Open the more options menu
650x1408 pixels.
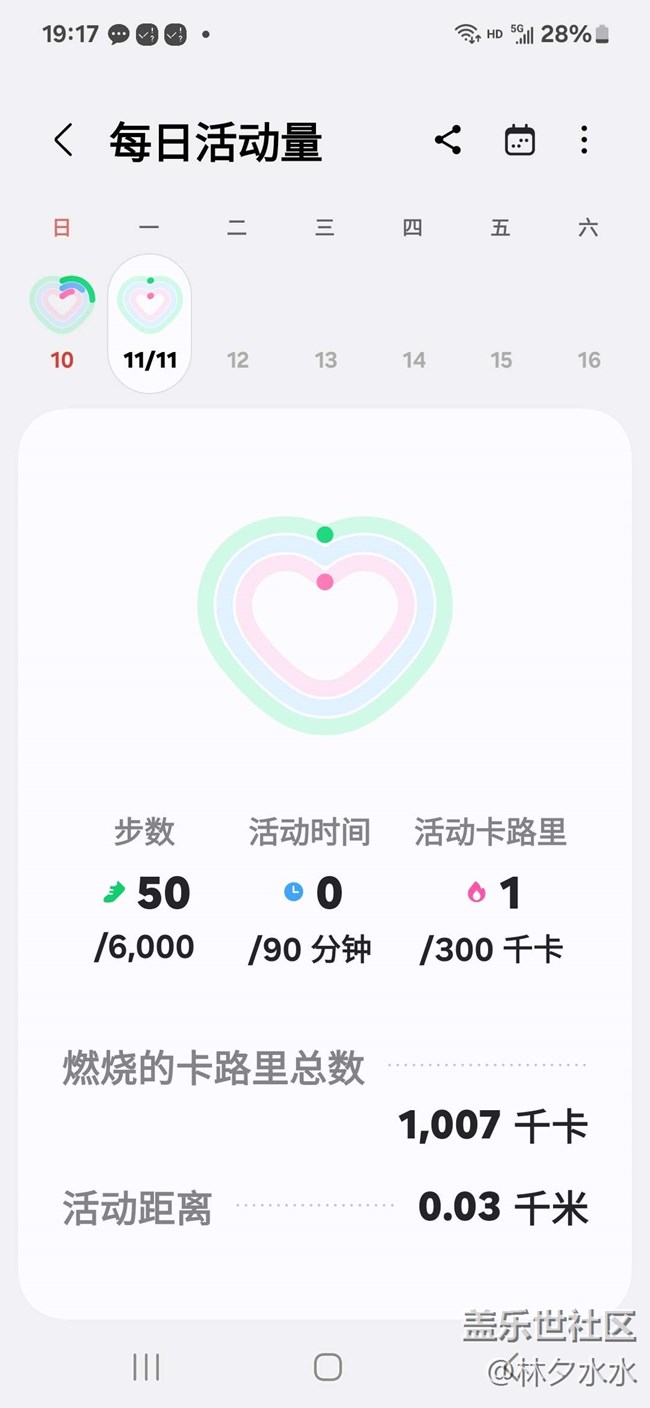click(584, 141)
